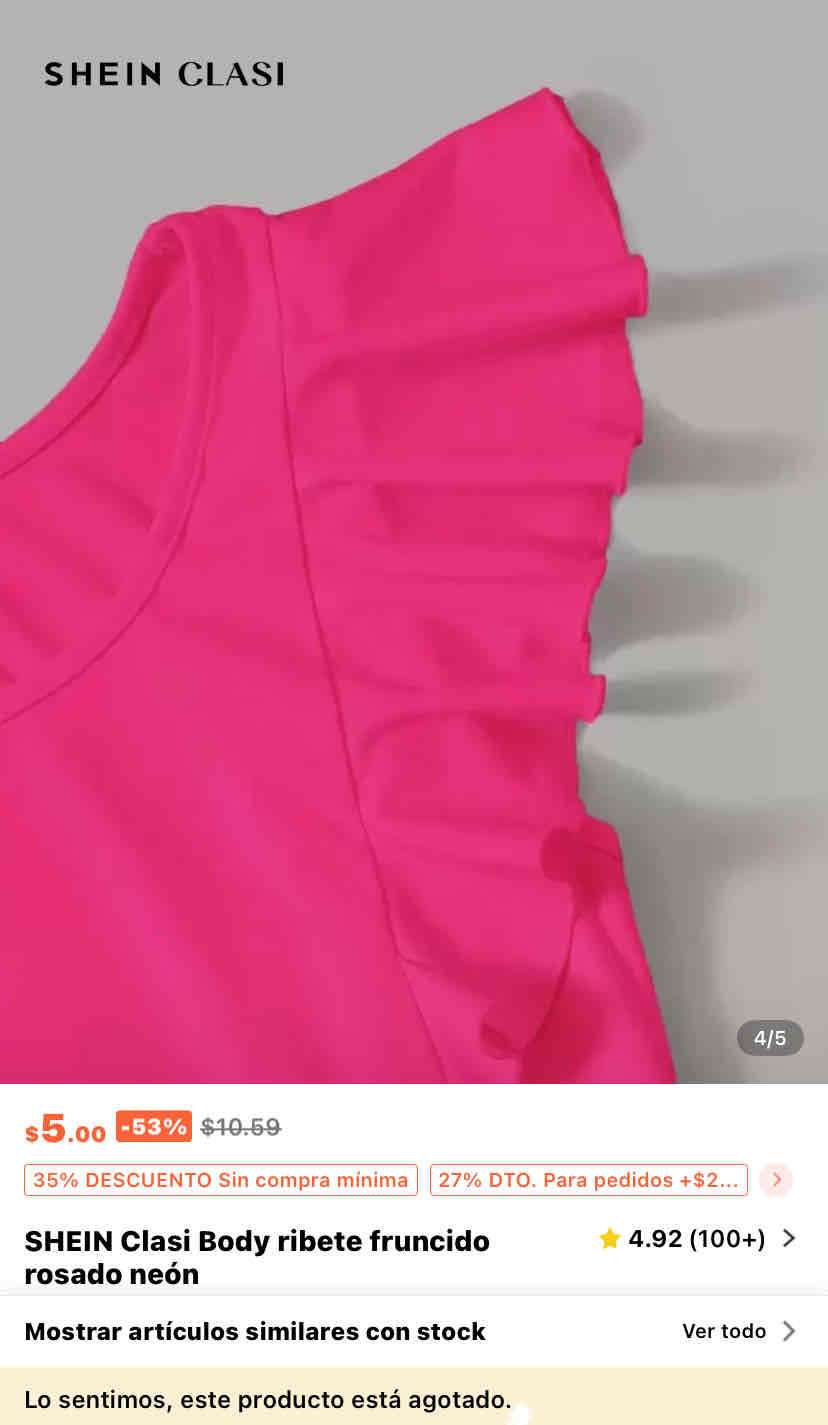This screenshot has width=828, height=1425.
Task: Expand the coupon list with the round chevron
Action: click(775, 1180)
